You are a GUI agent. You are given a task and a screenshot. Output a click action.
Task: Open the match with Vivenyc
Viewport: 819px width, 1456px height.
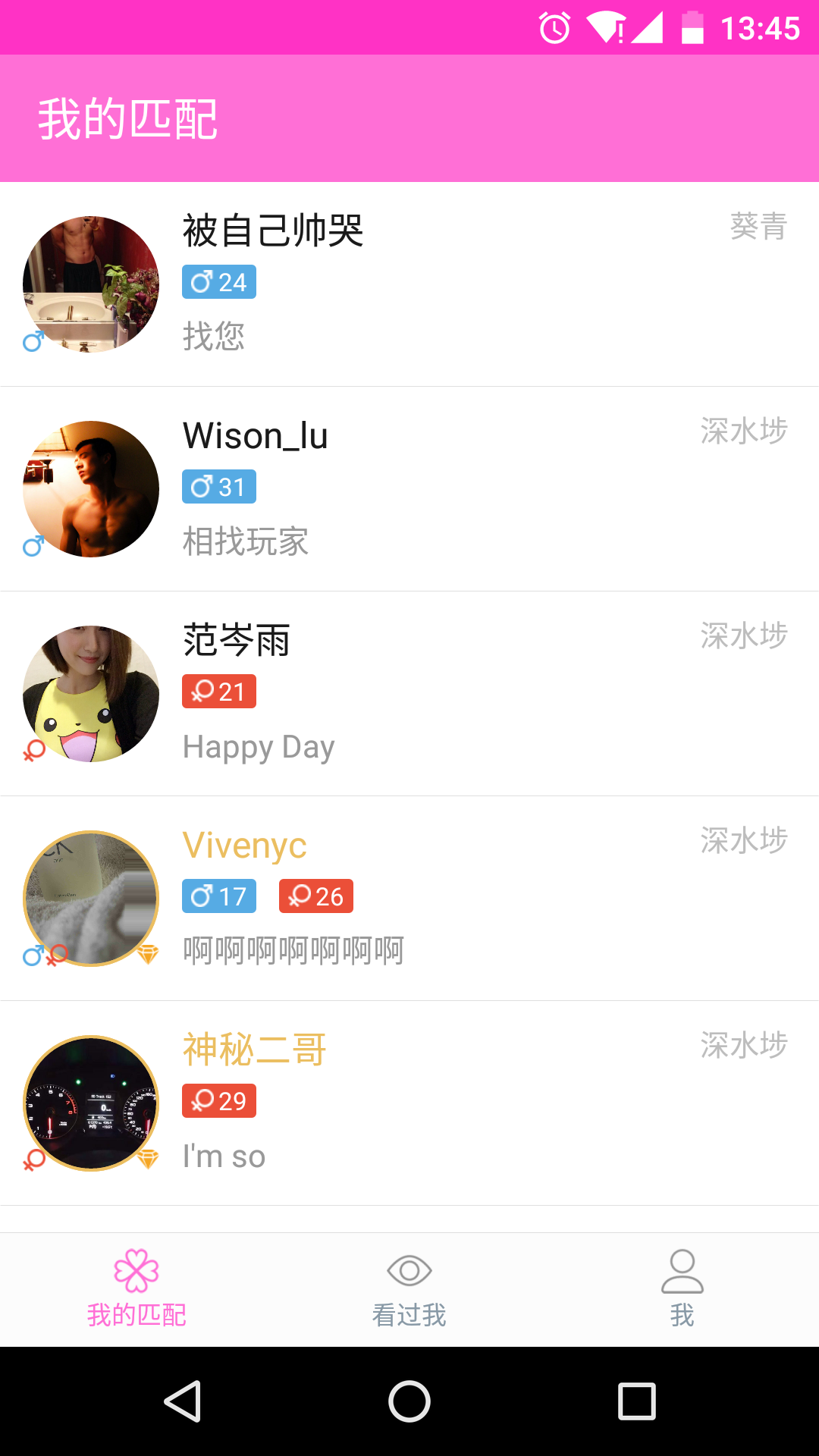point(409,899)
